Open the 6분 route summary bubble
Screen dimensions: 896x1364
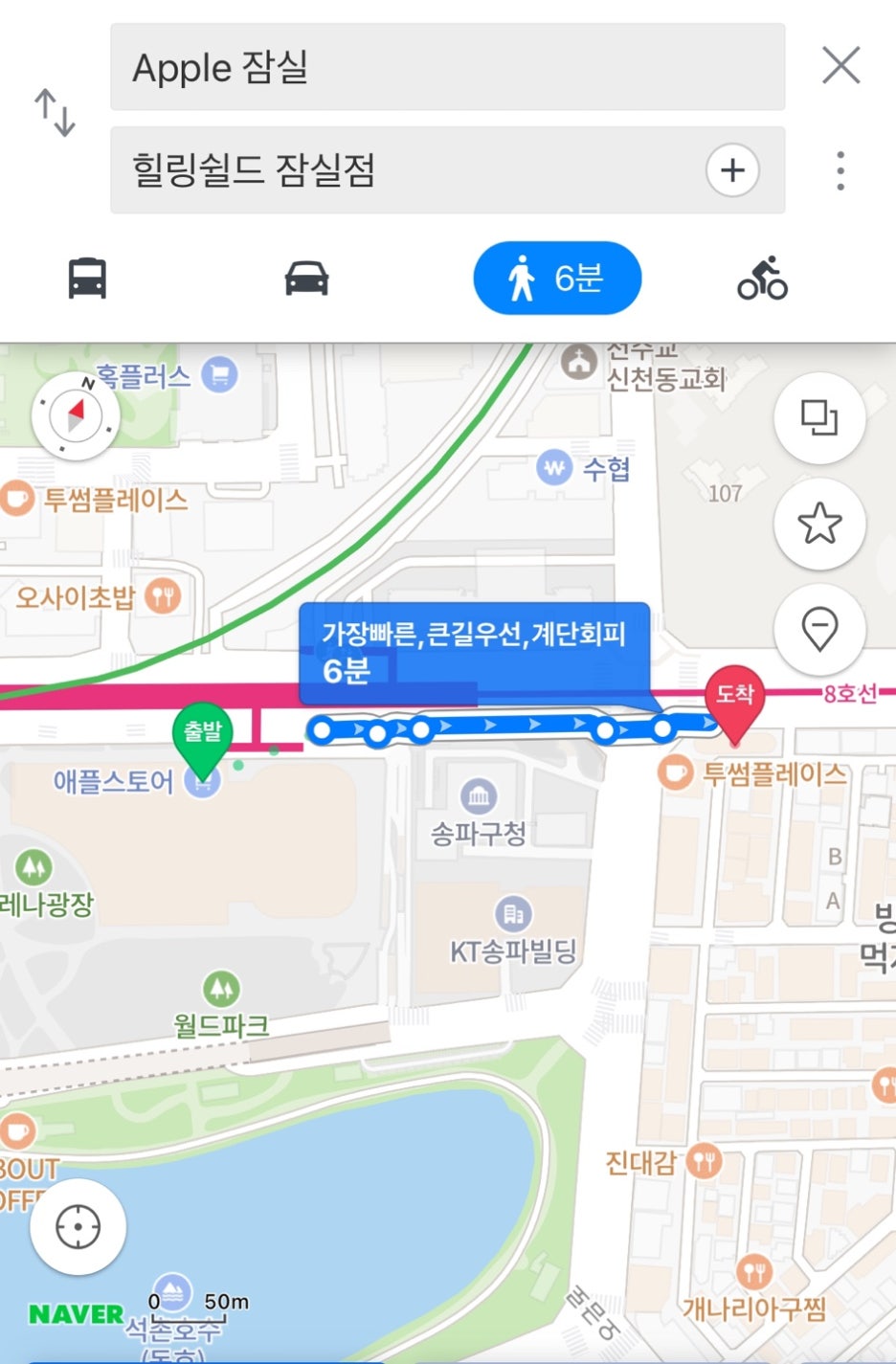(x=474, y=653)
